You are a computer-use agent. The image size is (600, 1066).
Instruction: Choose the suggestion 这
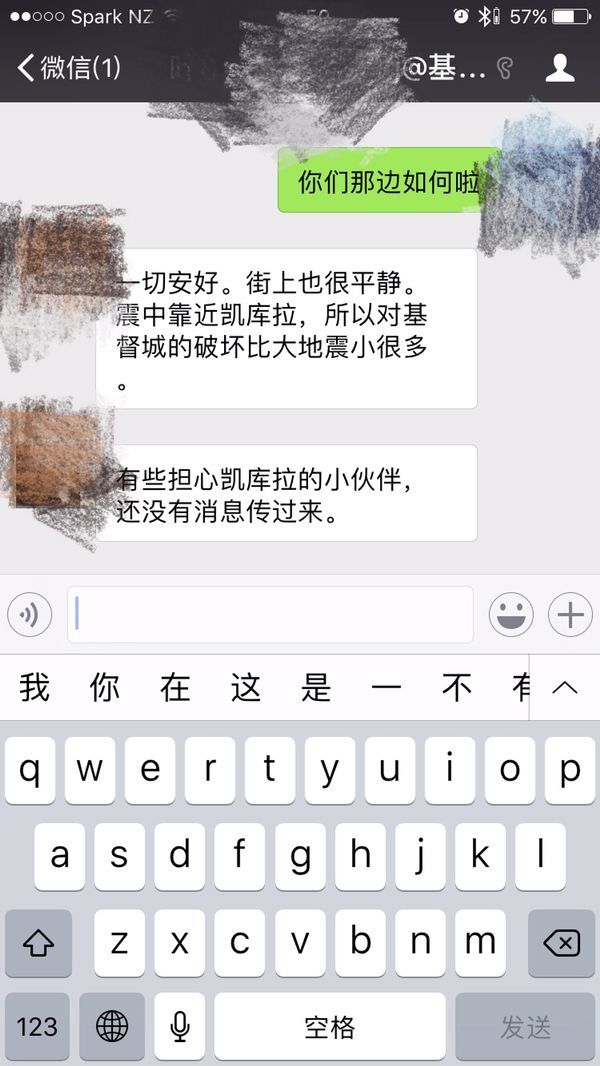coord(245,688)
